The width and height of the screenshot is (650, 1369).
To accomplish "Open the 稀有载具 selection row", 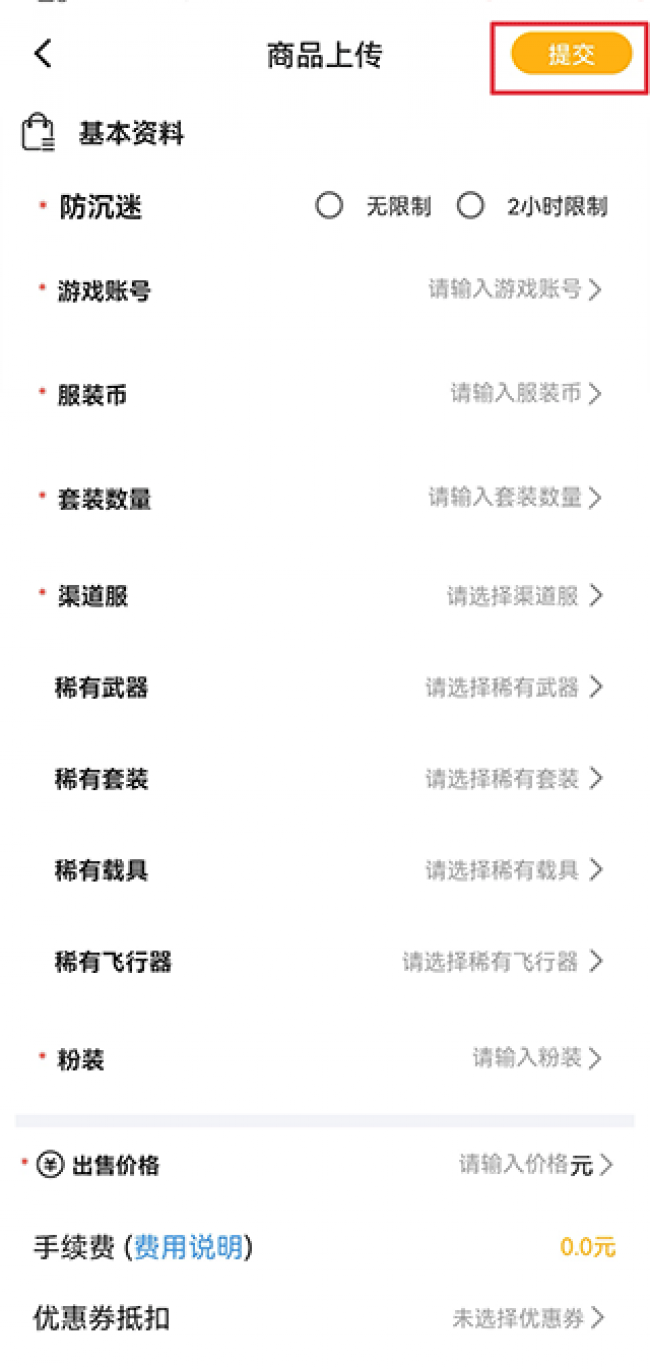I will [325, 870].
